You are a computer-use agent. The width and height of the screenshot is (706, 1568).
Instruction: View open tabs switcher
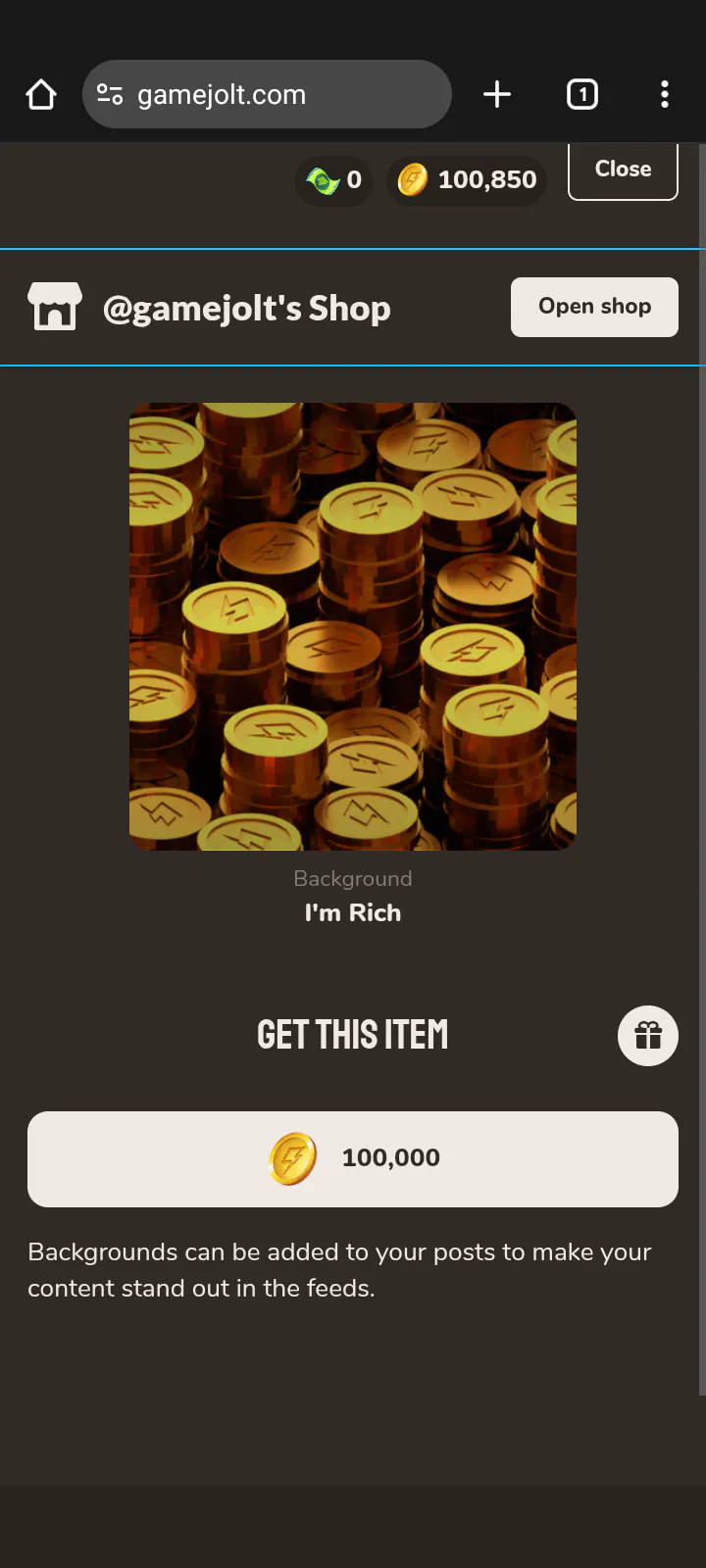coord(582,95)
